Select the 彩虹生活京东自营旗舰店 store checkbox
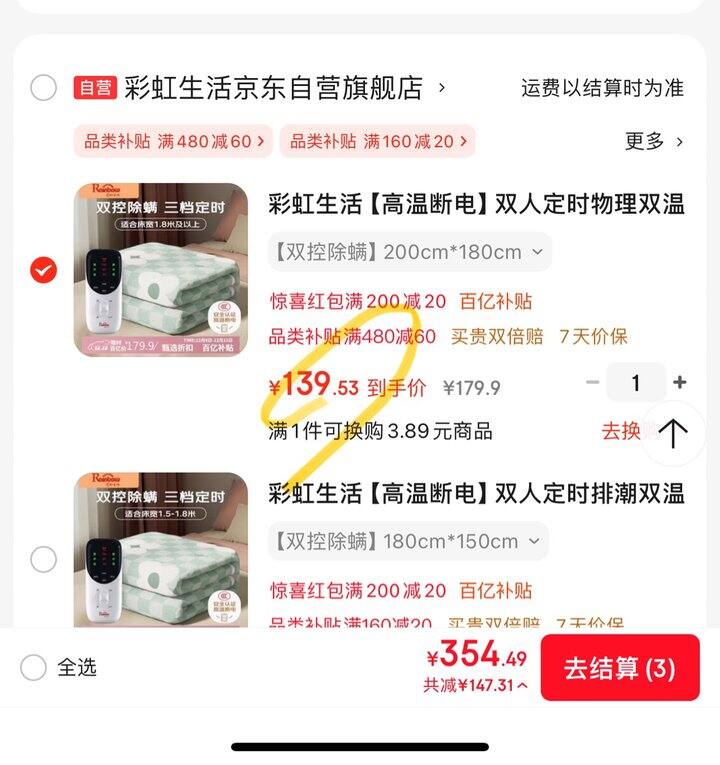 pyautogui.click(x=43, y=88)
